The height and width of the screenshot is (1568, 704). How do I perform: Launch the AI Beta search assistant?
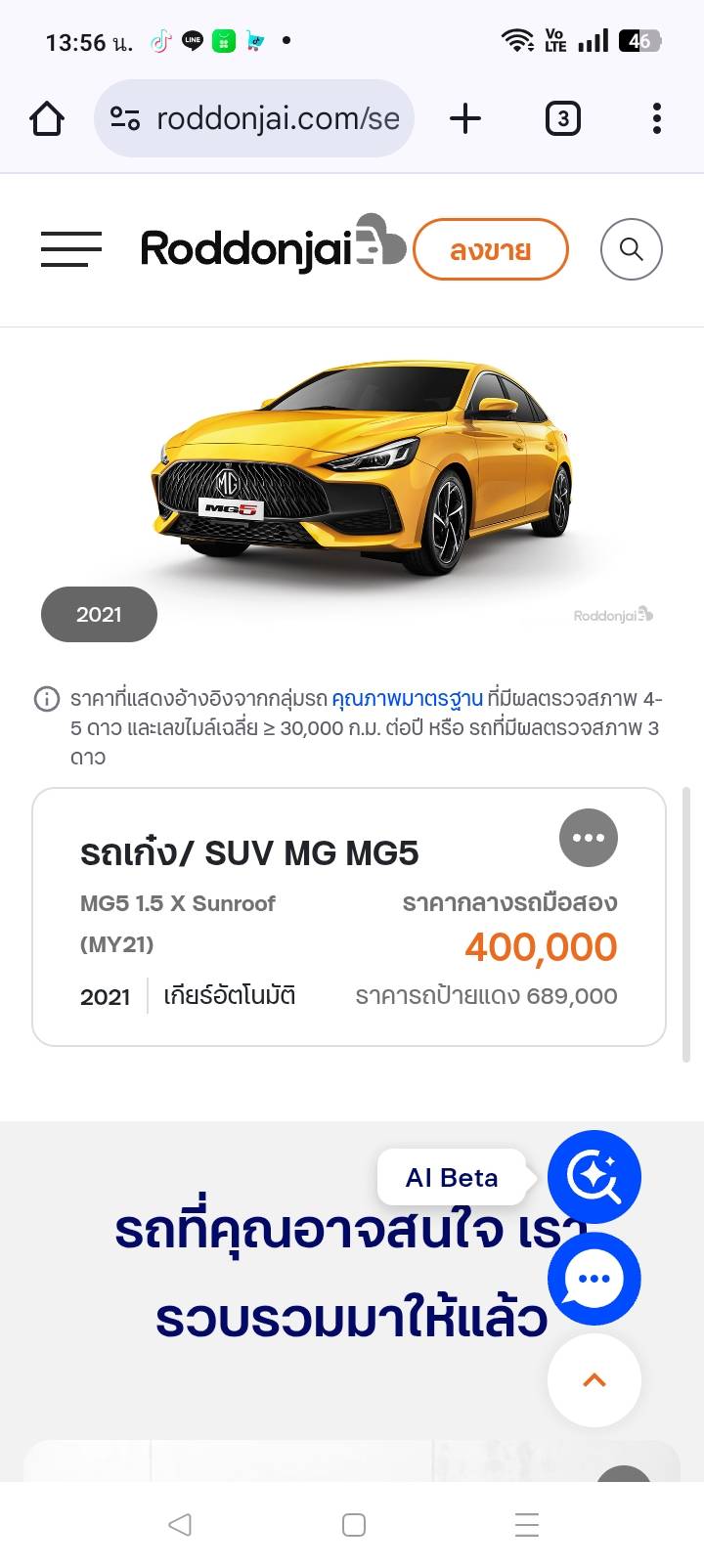[594, 1176]
